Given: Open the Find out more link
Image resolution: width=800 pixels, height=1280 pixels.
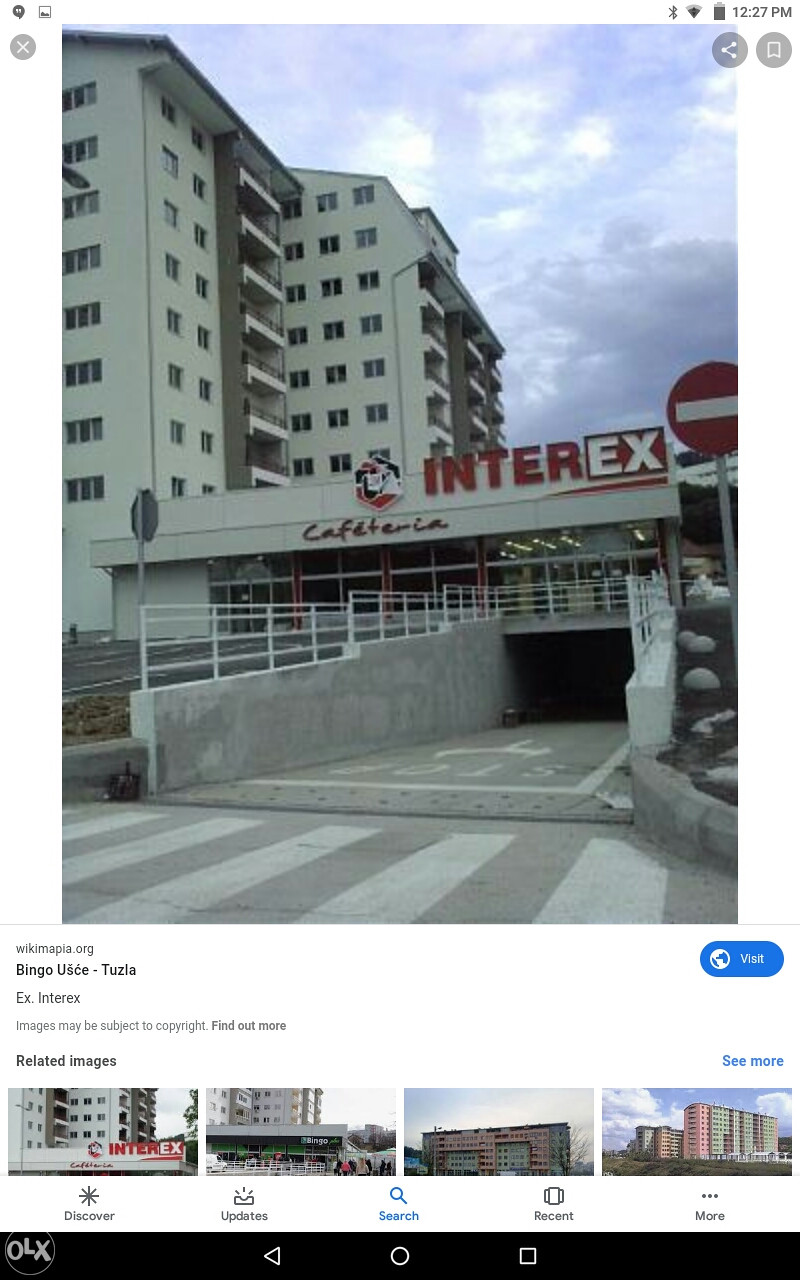Looking at the screenshot, I should [248, 1026].
